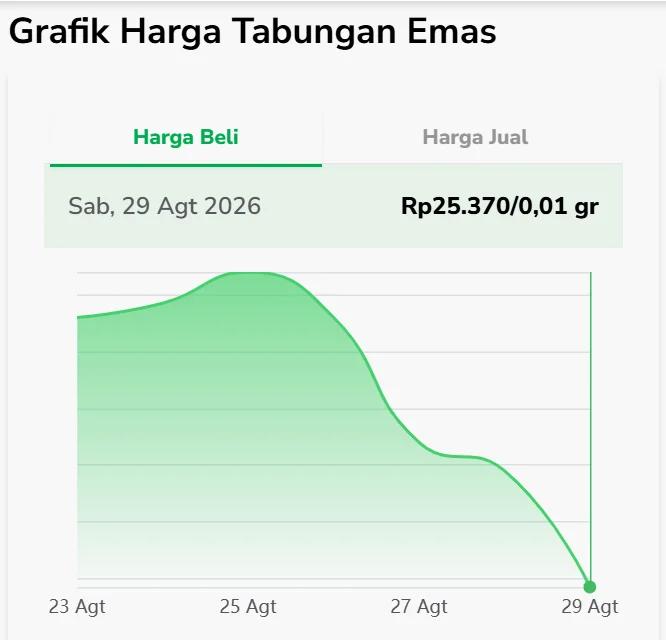Tap the 29 Agt data point on chart
This screenshot has height=640, width=666.
[x=590, y=587]
